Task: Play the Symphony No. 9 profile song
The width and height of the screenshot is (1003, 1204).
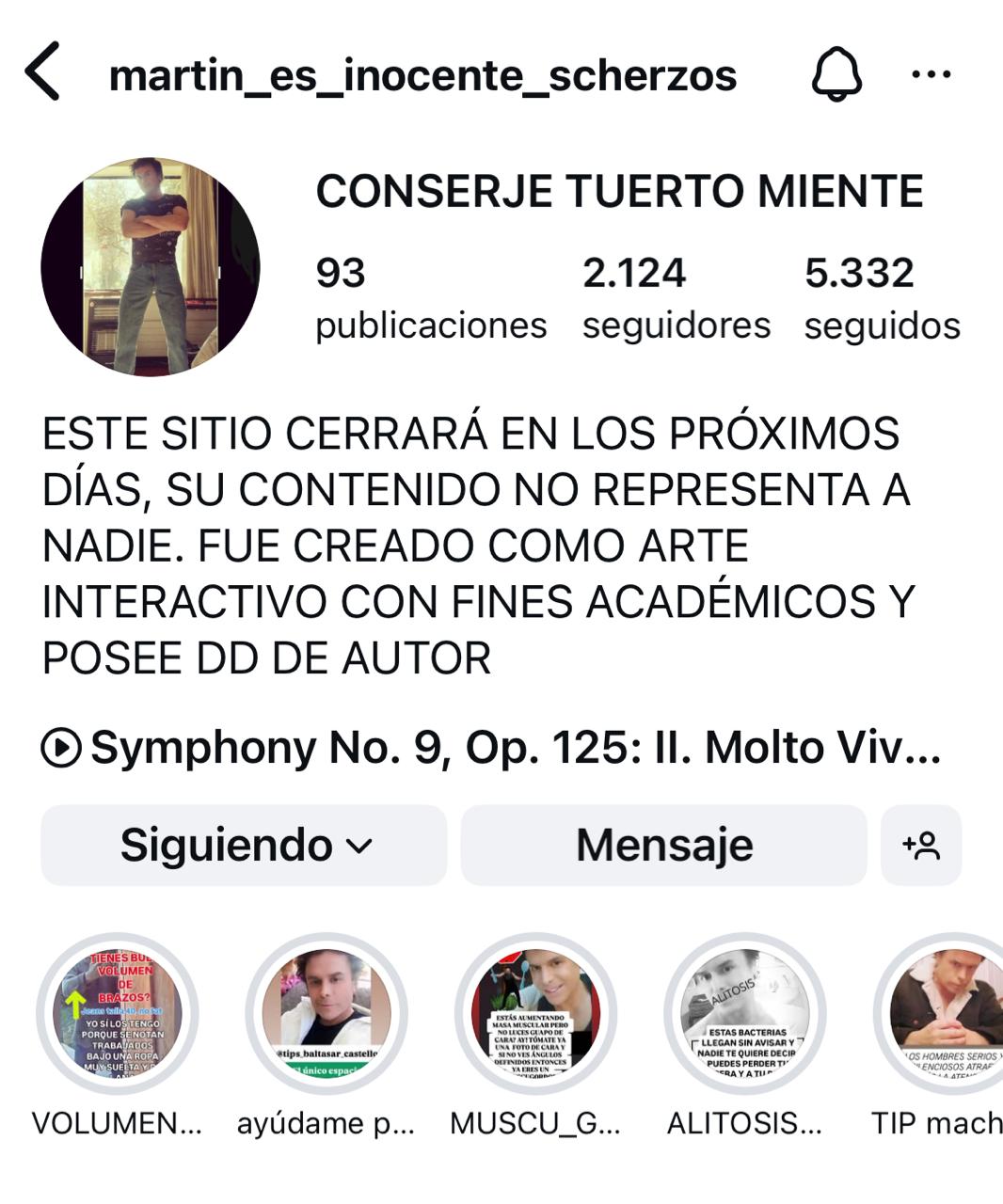Action: (x=491, y=749)
